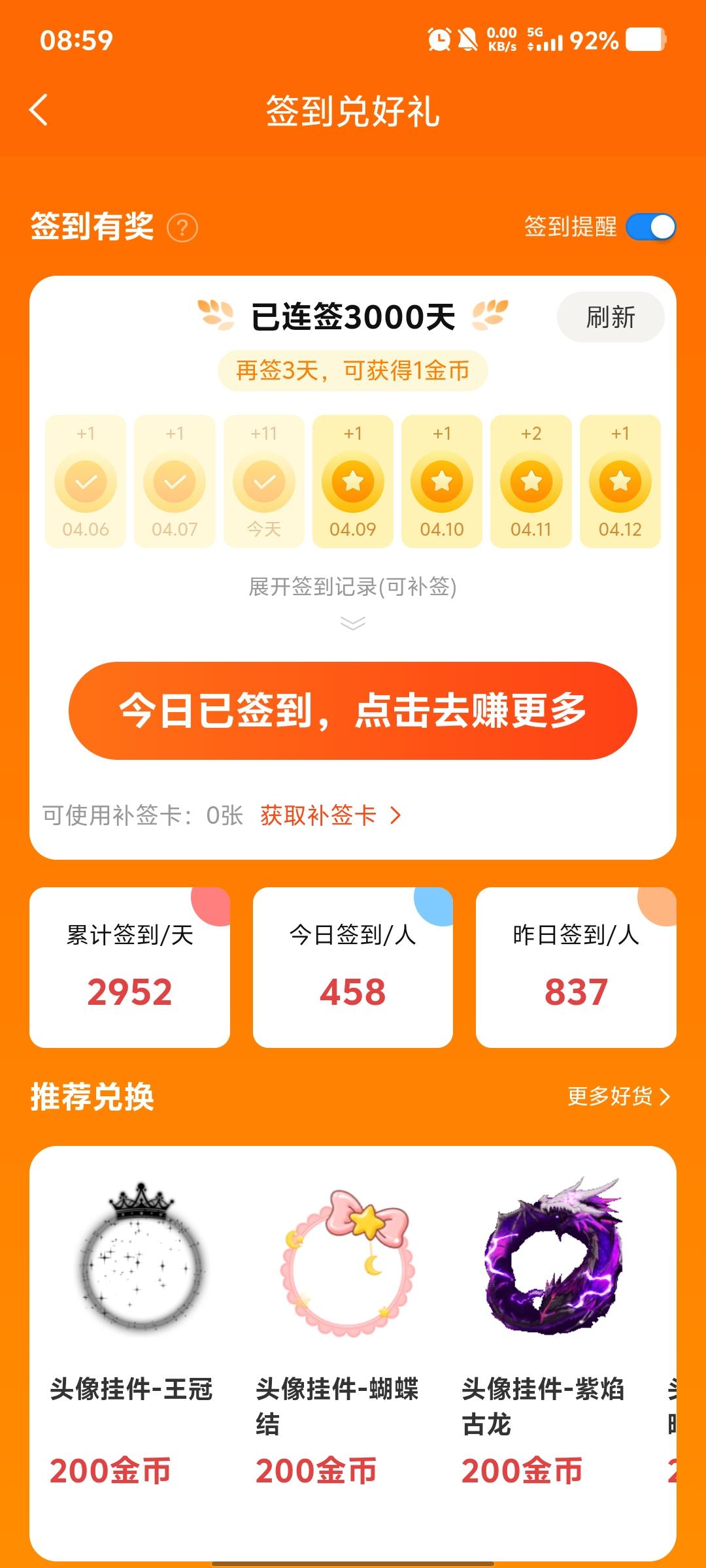Expand 展开签到记录(可补签)
The width and height of the screenshot is (706, 1568).
352,598
